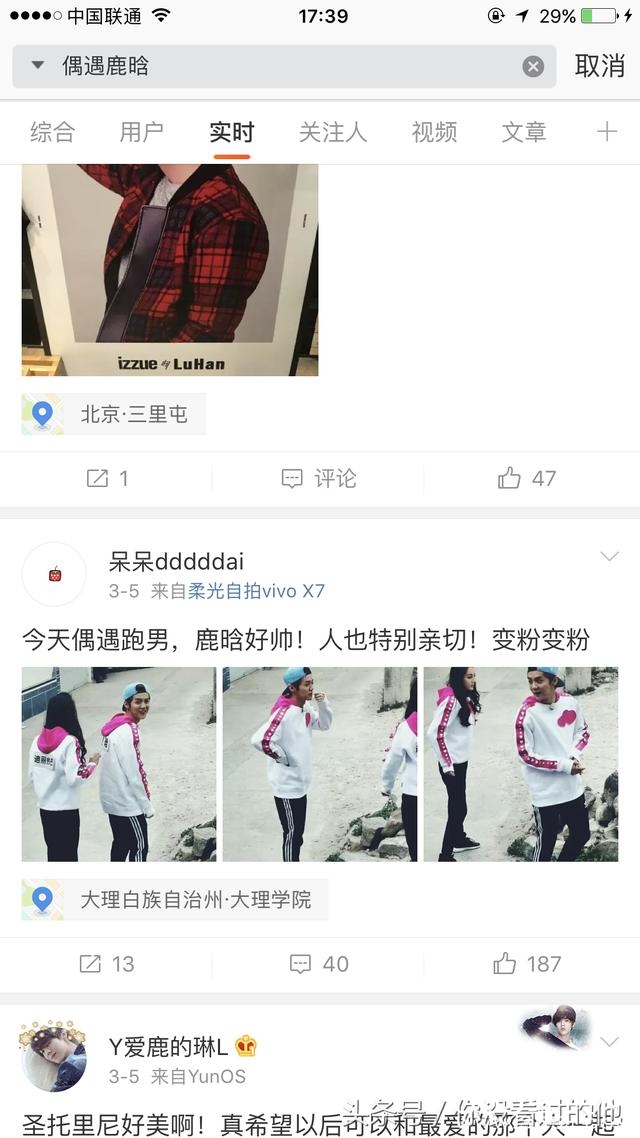Switch to the 文章 tab
640x1138 pixels.
[524, 131]
